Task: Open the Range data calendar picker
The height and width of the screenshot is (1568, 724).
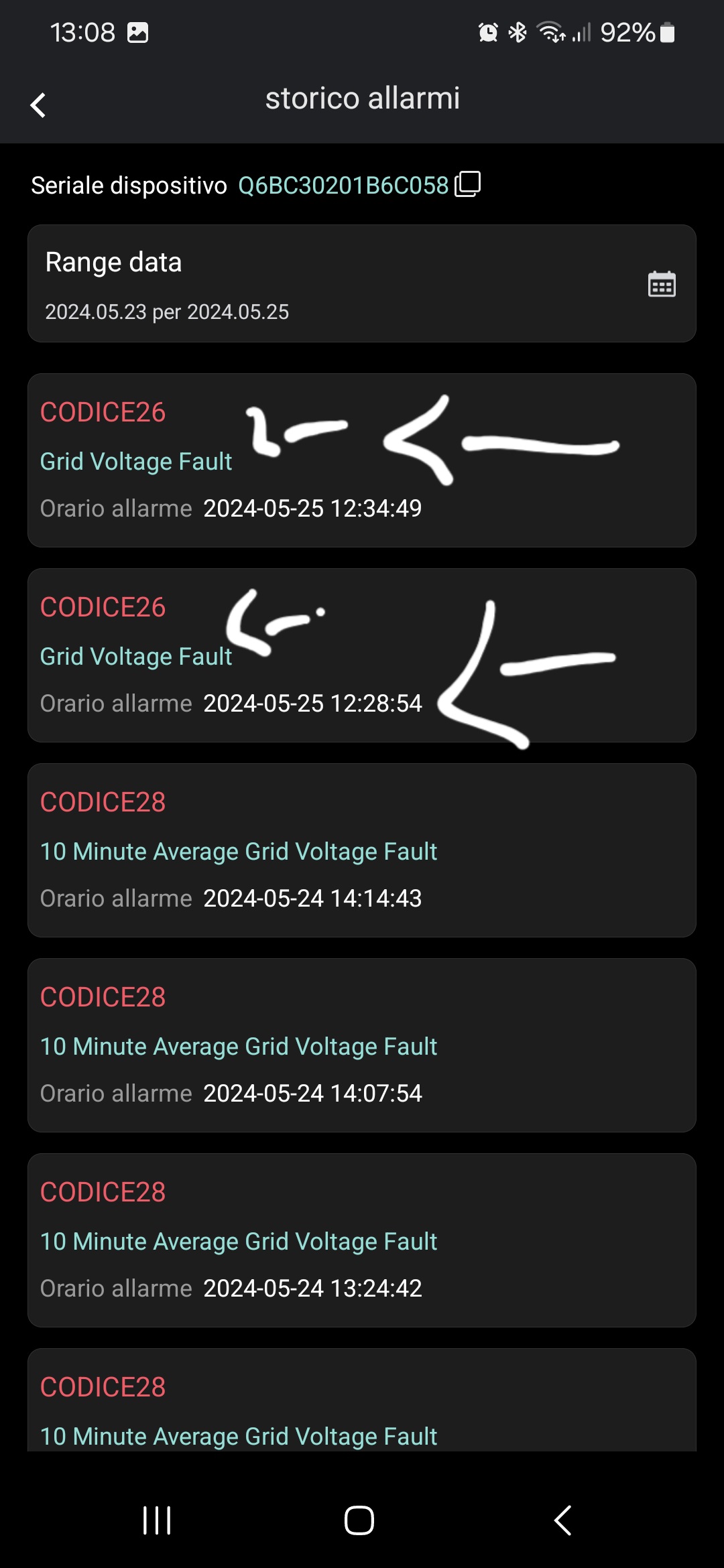Action: pyautogui.click(x=661, y=284)
